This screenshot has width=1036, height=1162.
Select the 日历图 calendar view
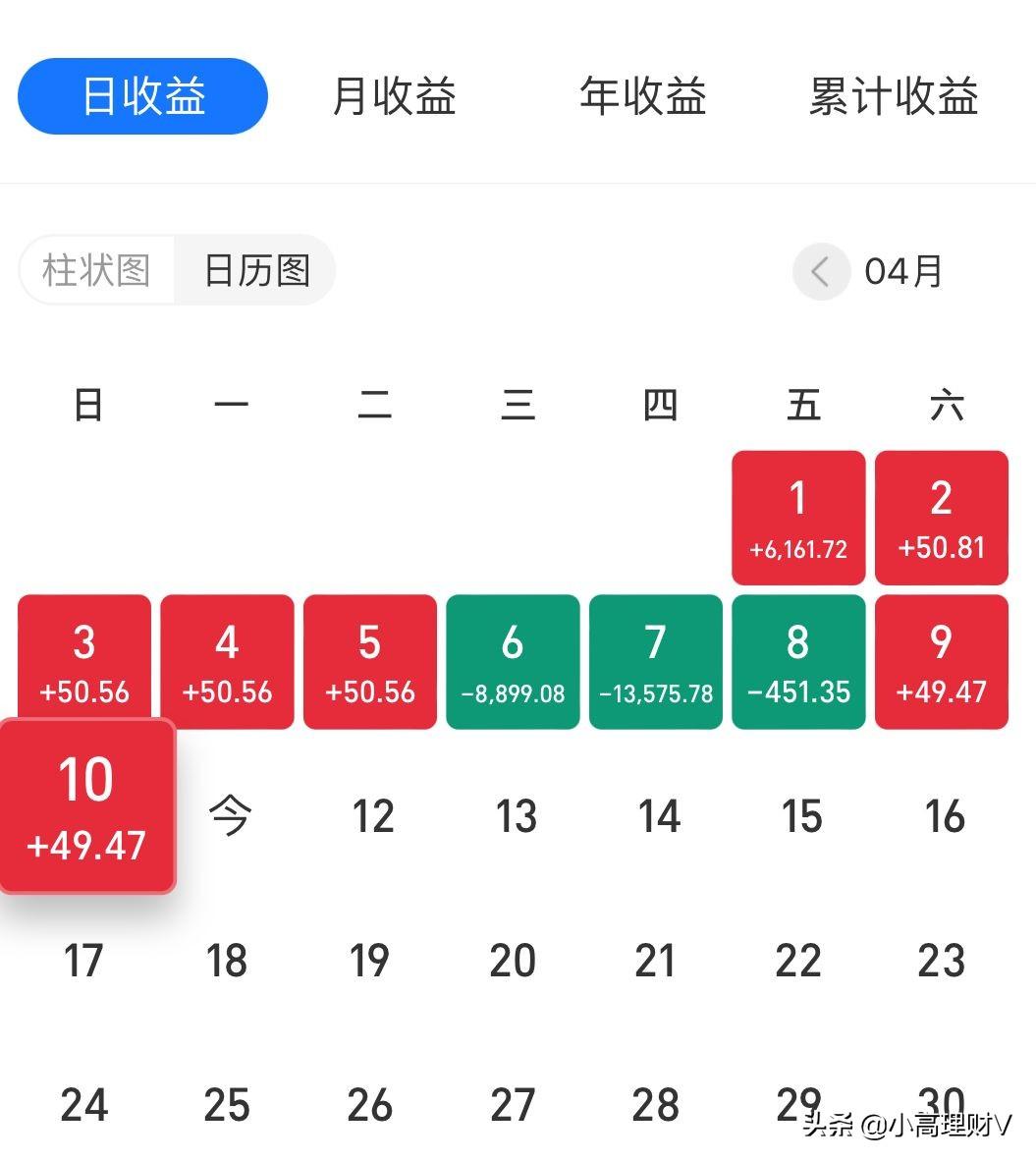tap(256, 270)
